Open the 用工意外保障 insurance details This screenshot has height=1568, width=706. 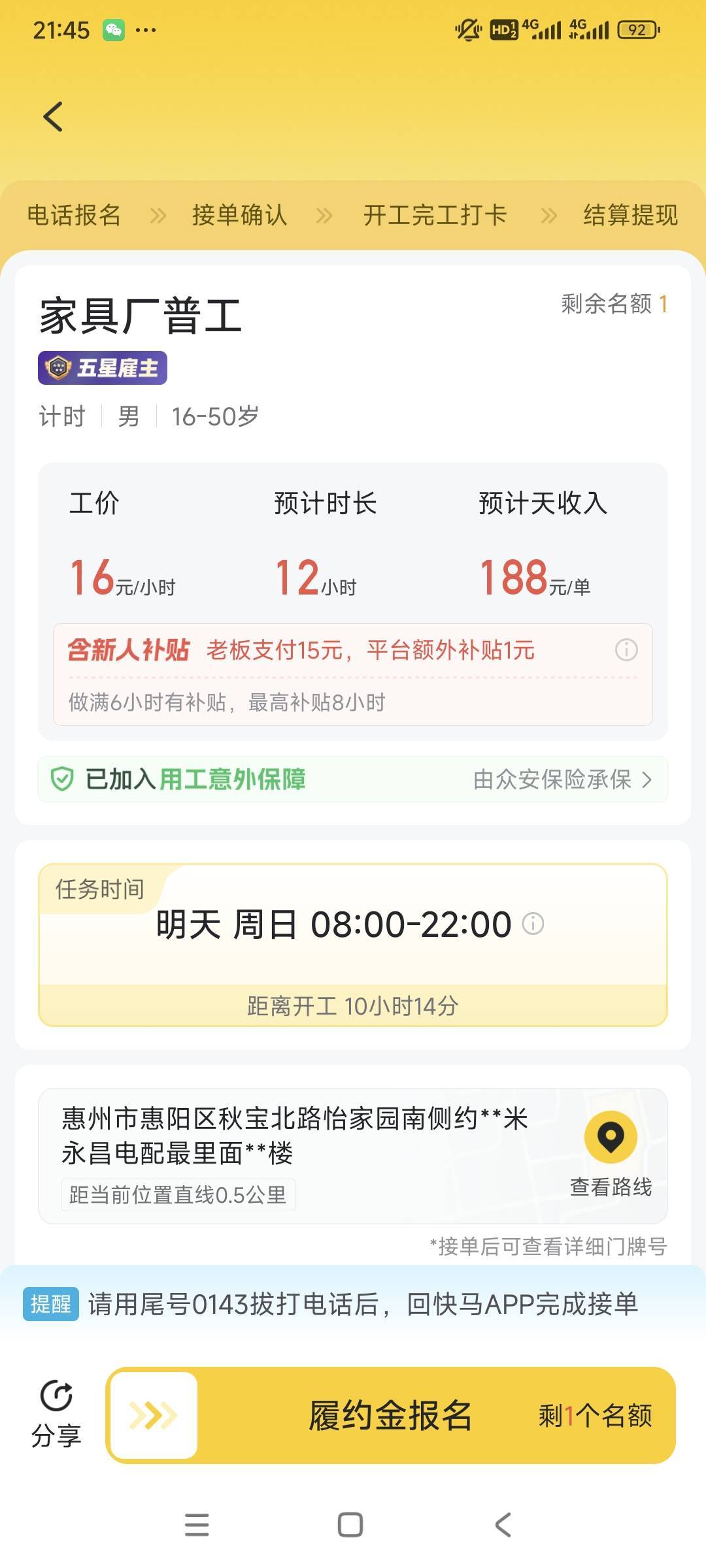pos(353,779)
